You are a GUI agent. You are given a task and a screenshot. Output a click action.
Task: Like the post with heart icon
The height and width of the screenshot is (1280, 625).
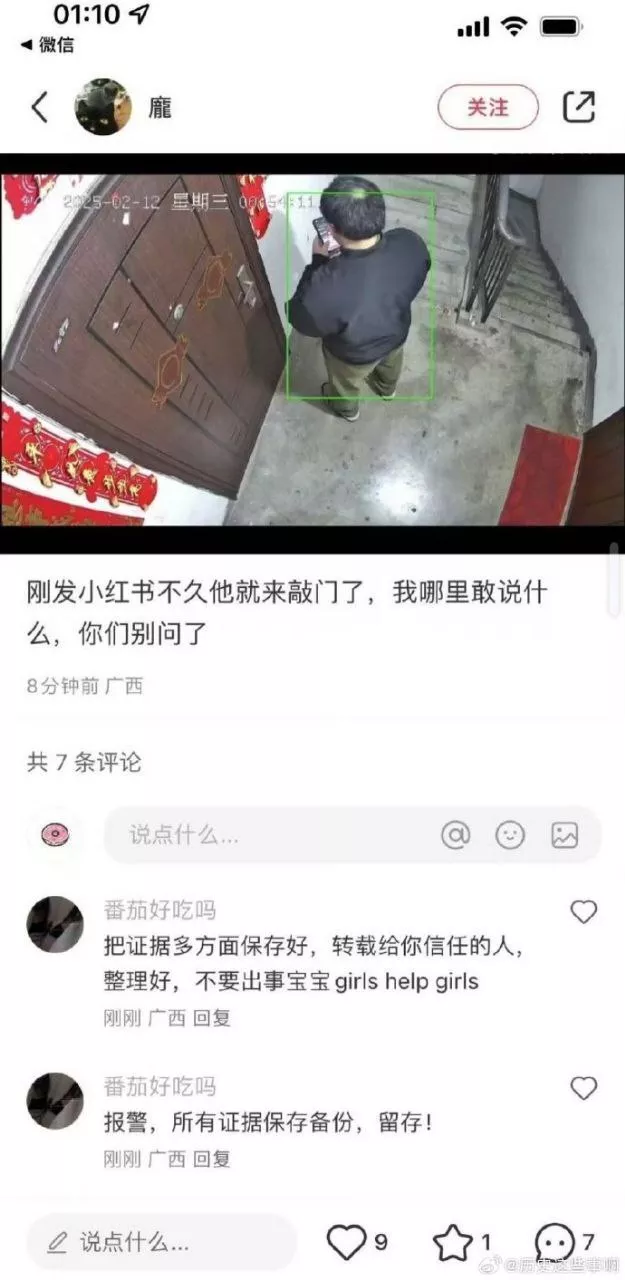(347, 1243)
